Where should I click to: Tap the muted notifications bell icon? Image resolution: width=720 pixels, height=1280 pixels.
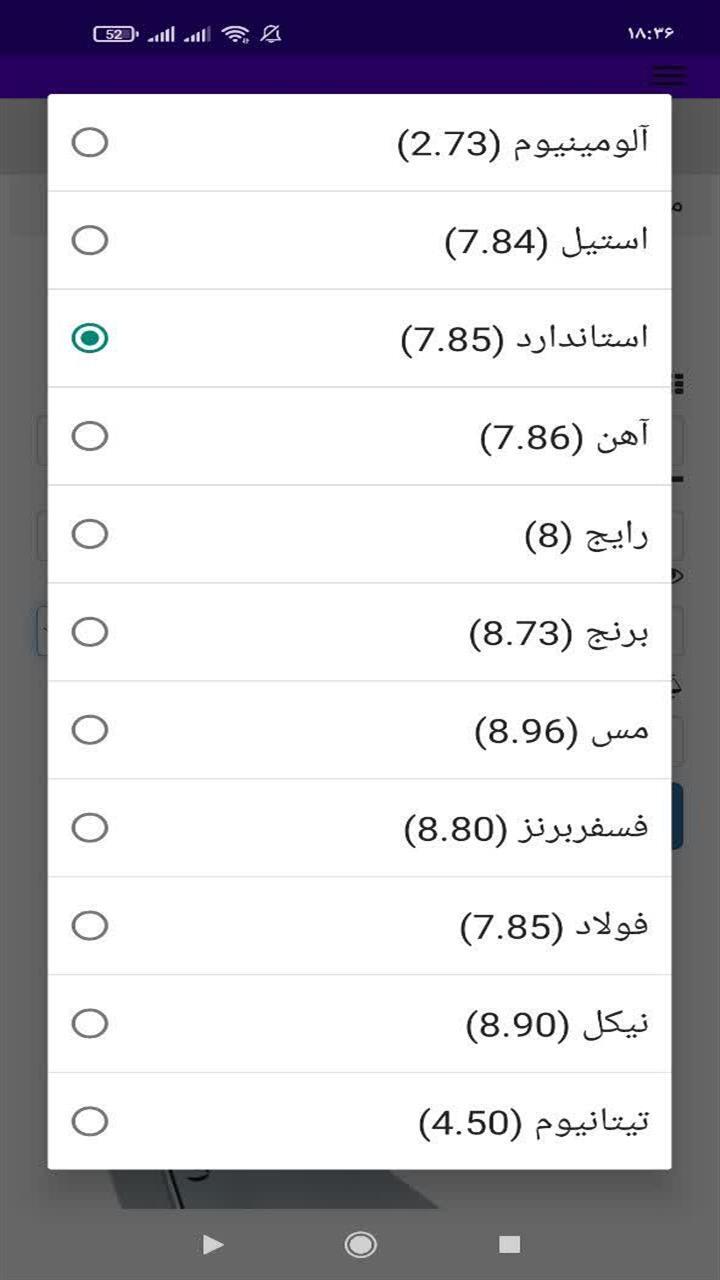click(x=268, y=33)
